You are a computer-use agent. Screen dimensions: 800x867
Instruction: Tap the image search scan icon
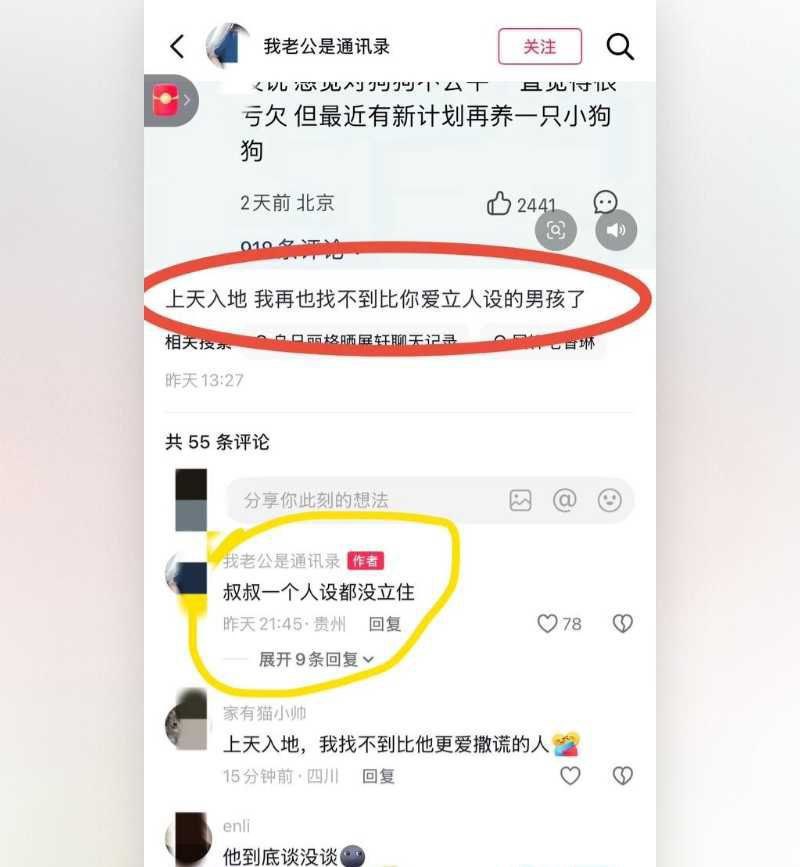click(x=556, y=231)
